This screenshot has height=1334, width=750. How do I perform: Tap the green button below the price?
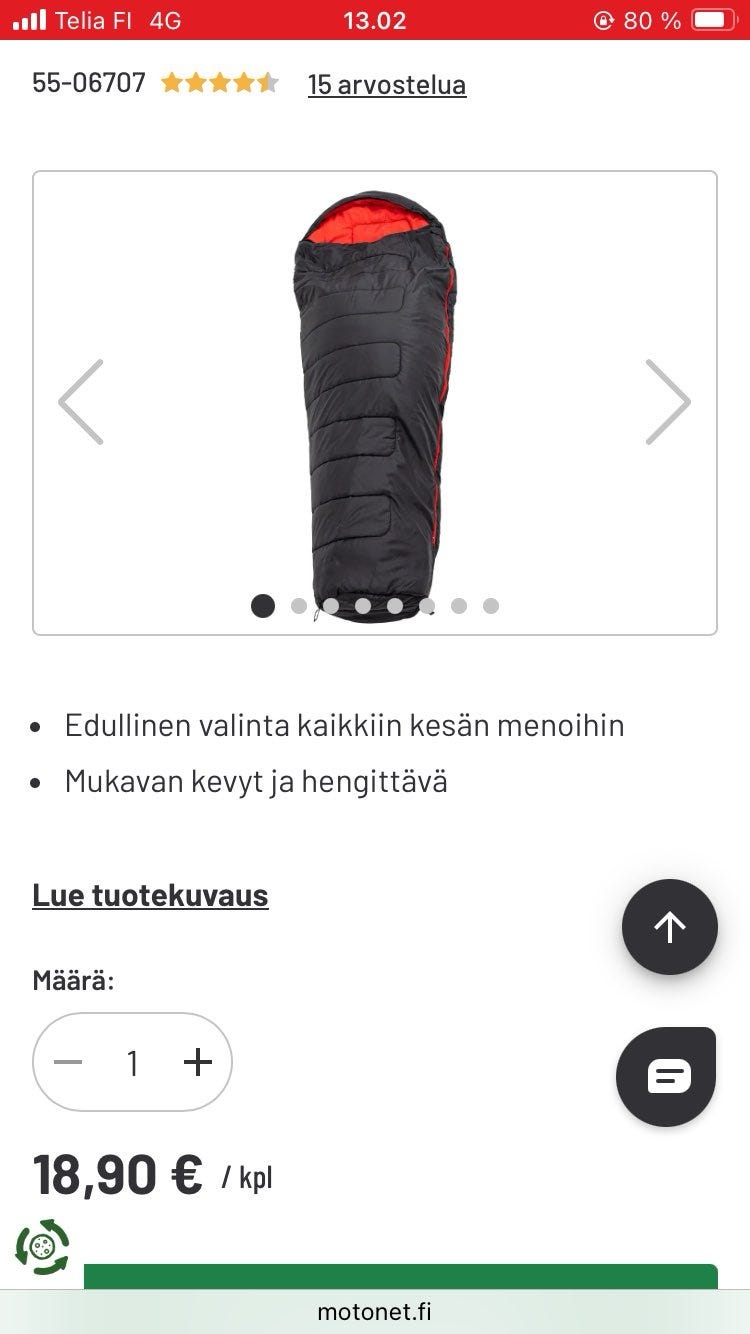click(x=400, y=1277)
